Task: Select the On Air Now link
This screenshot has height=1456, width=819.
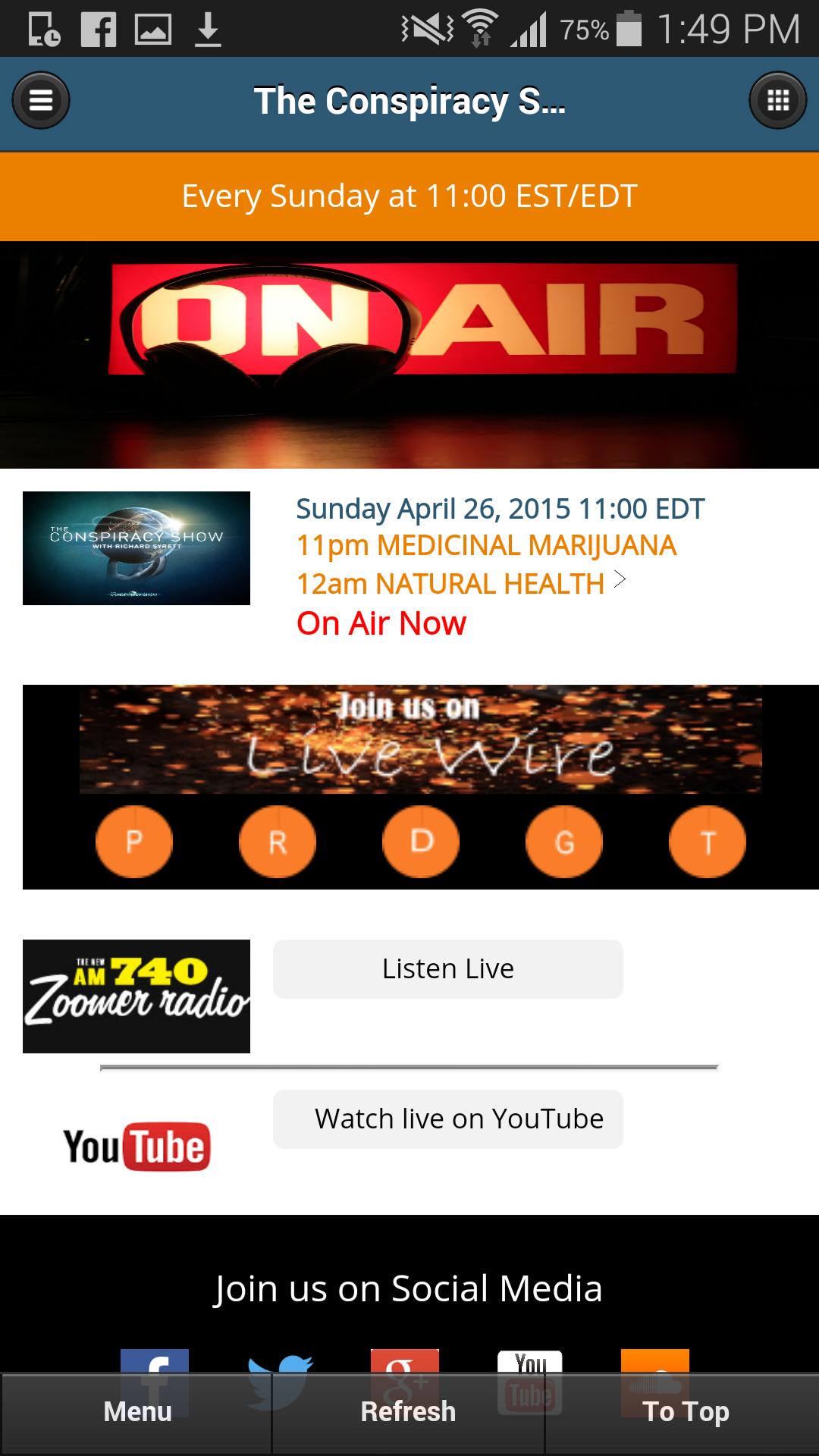Action: (381, 623)
